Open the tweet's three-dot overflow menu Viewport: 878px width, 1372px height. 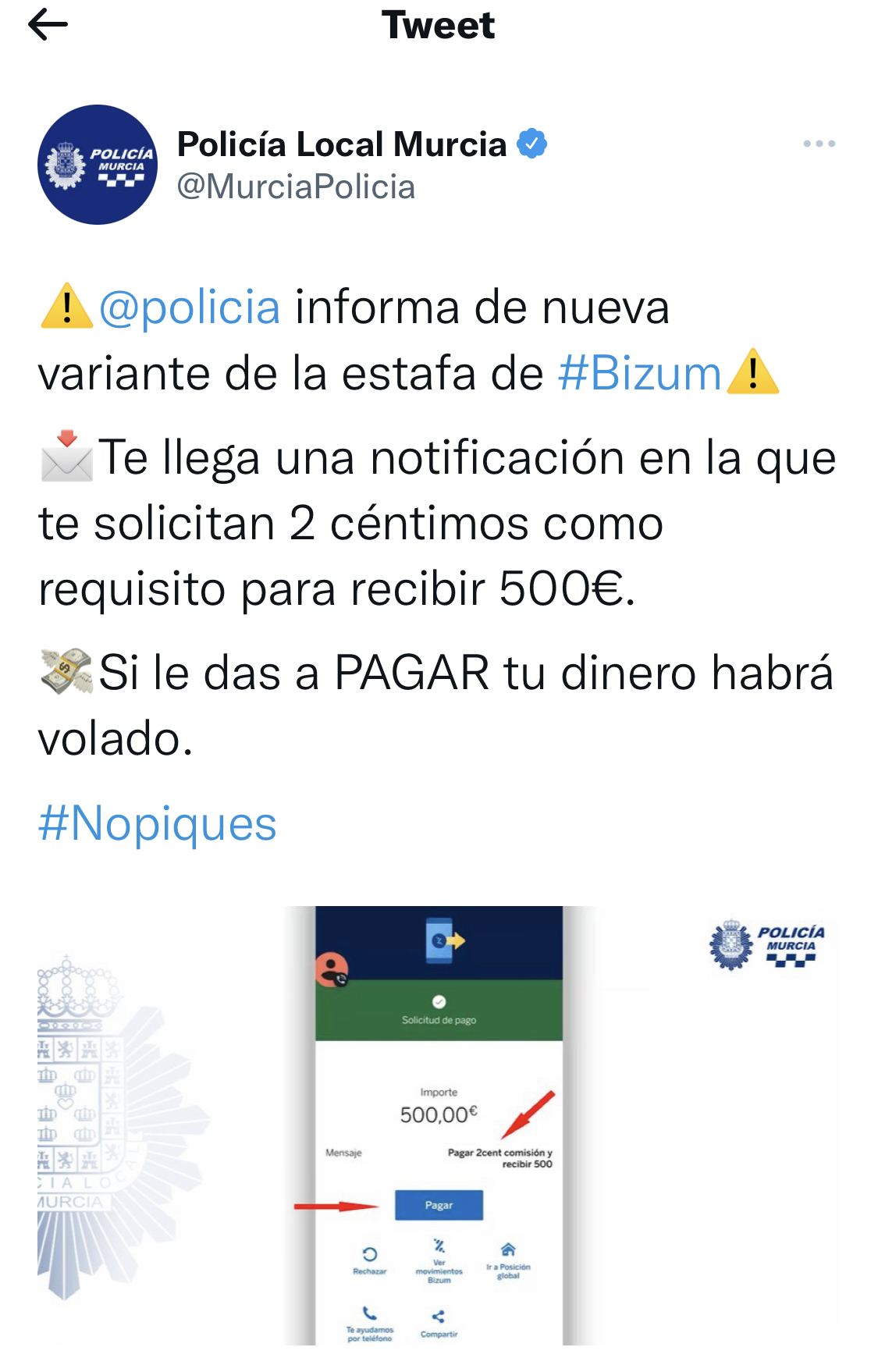coord(819,144)
